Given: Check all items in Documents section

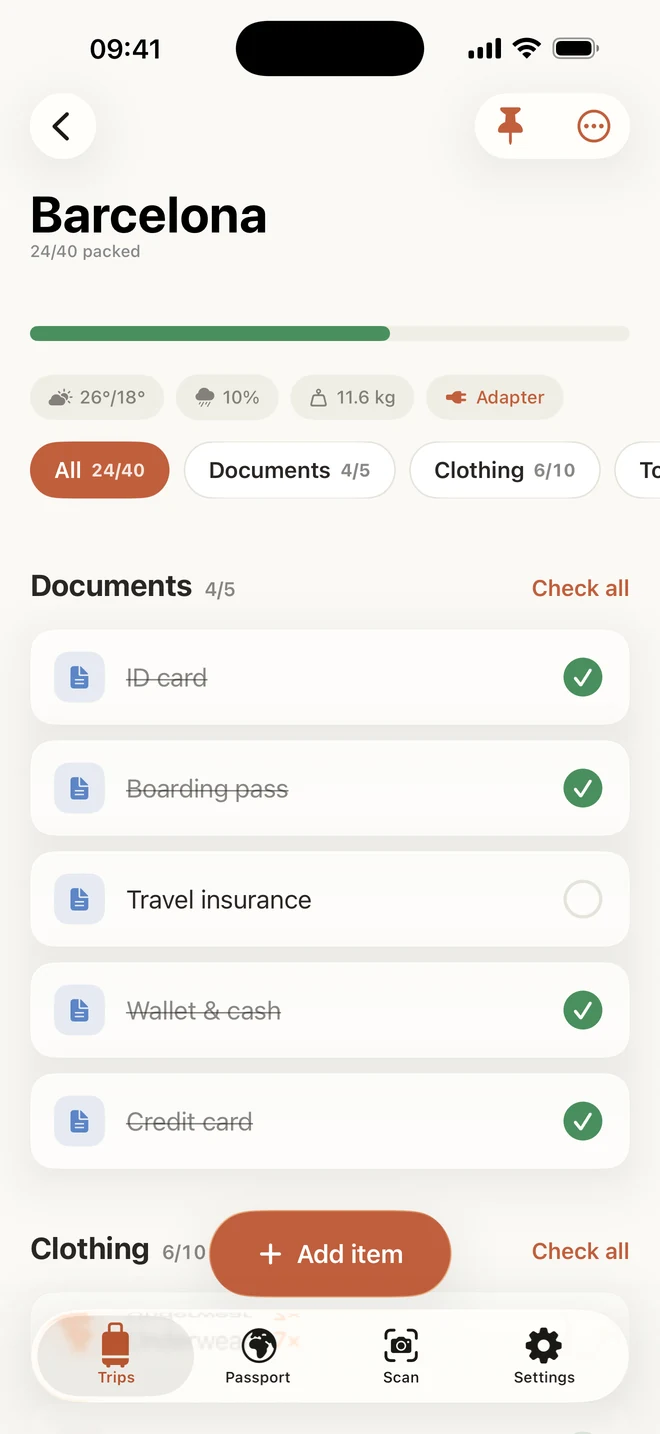Looking at the screenshot, I should click(x=580, y=588).
